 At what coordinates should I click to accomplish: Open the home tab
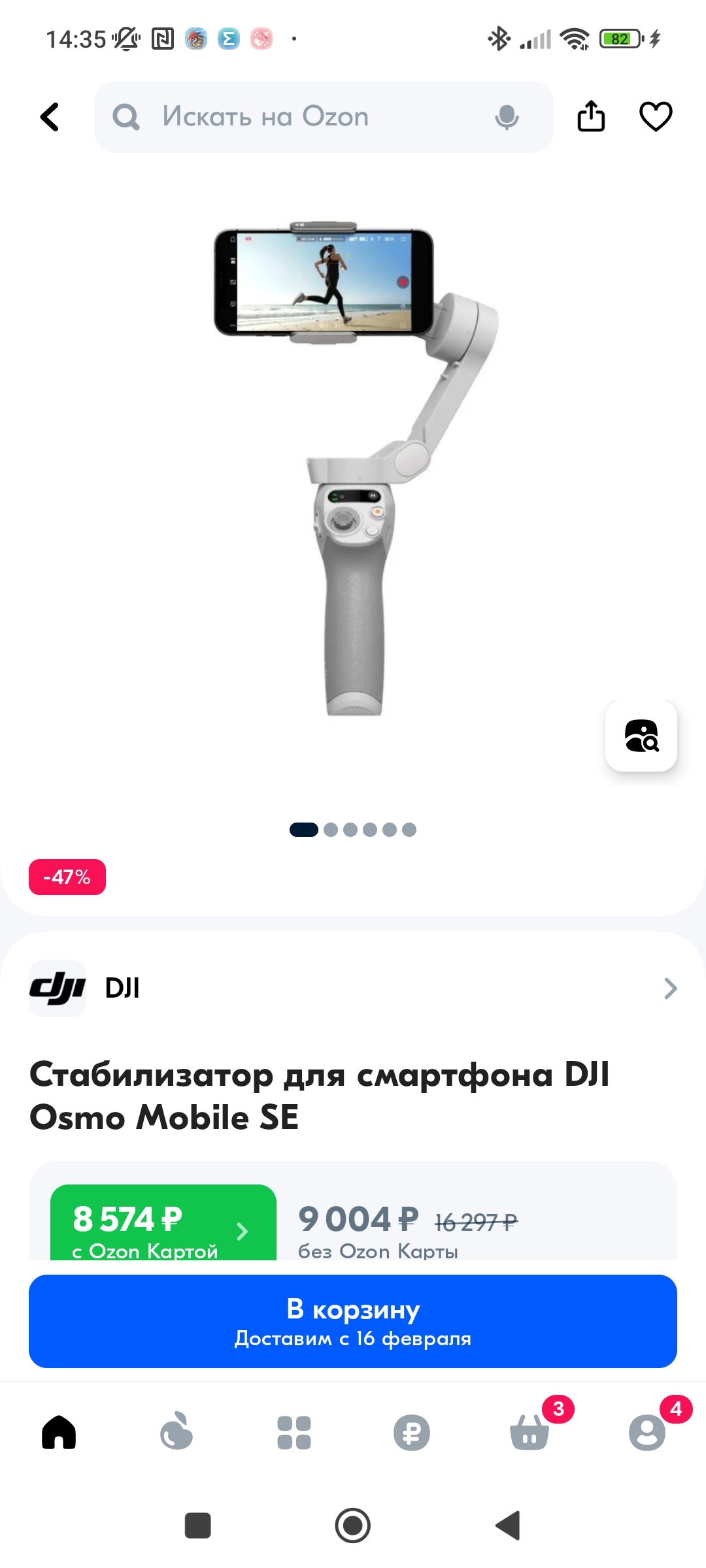(59, 1433)
